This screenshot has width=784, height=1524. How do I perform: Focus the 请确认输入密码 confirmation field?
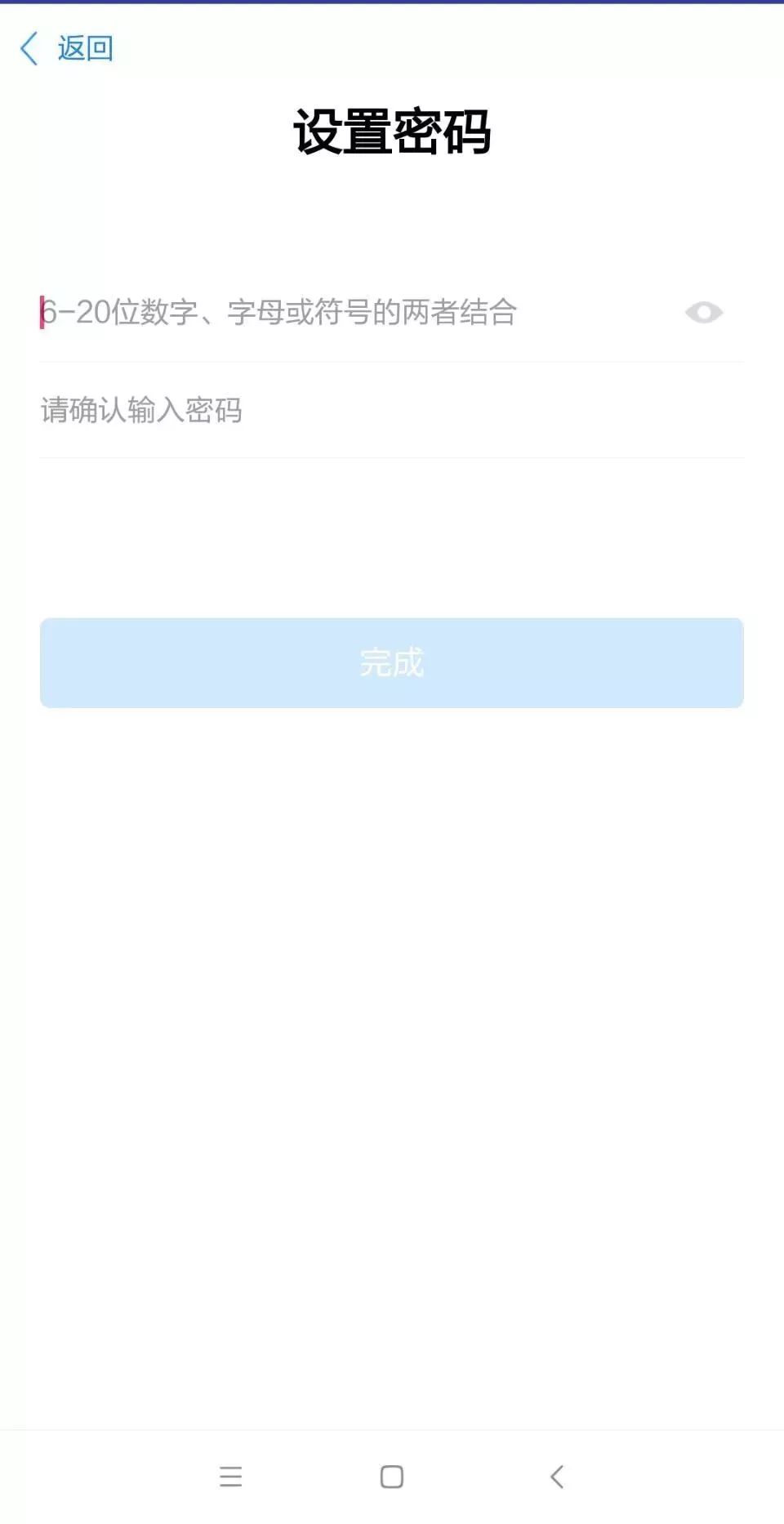[392, 410]
